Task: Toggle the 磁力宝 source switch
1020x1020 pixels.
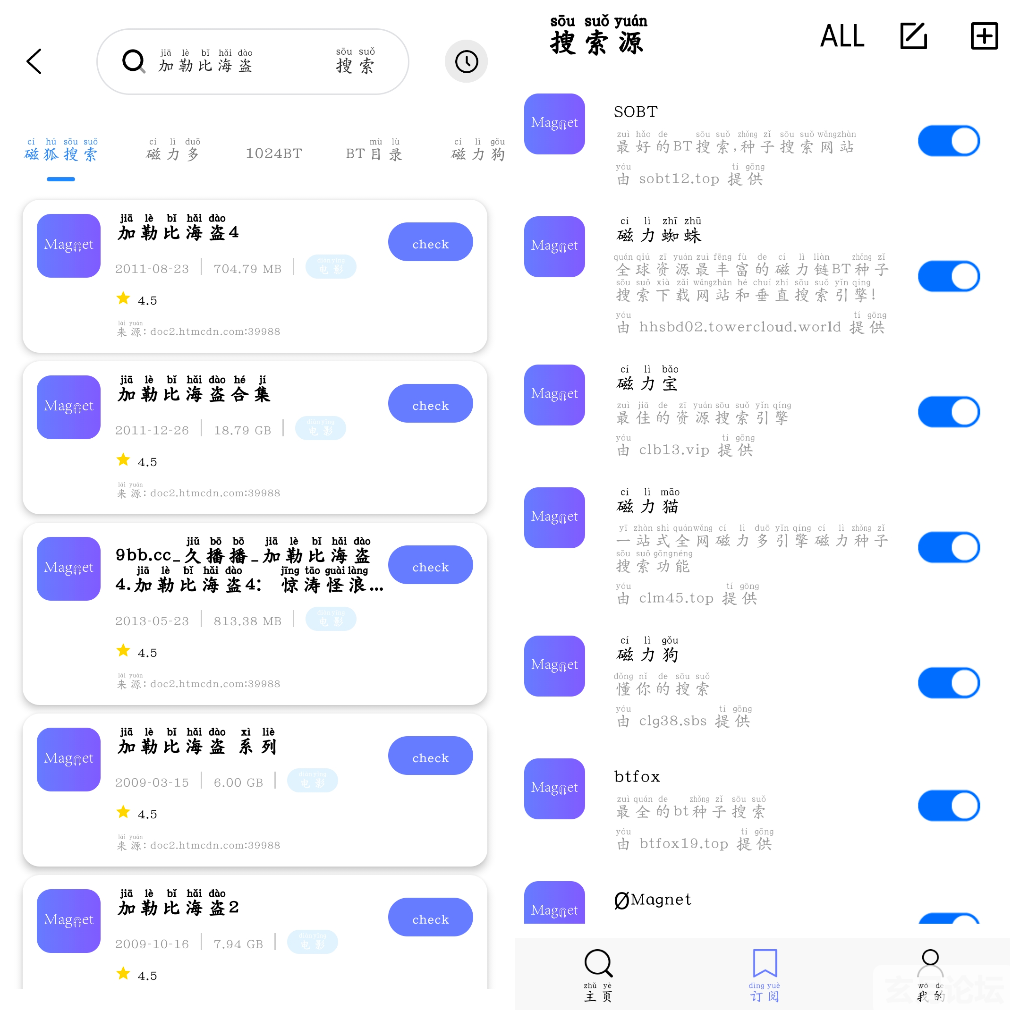Action: [x=948, y=411]
